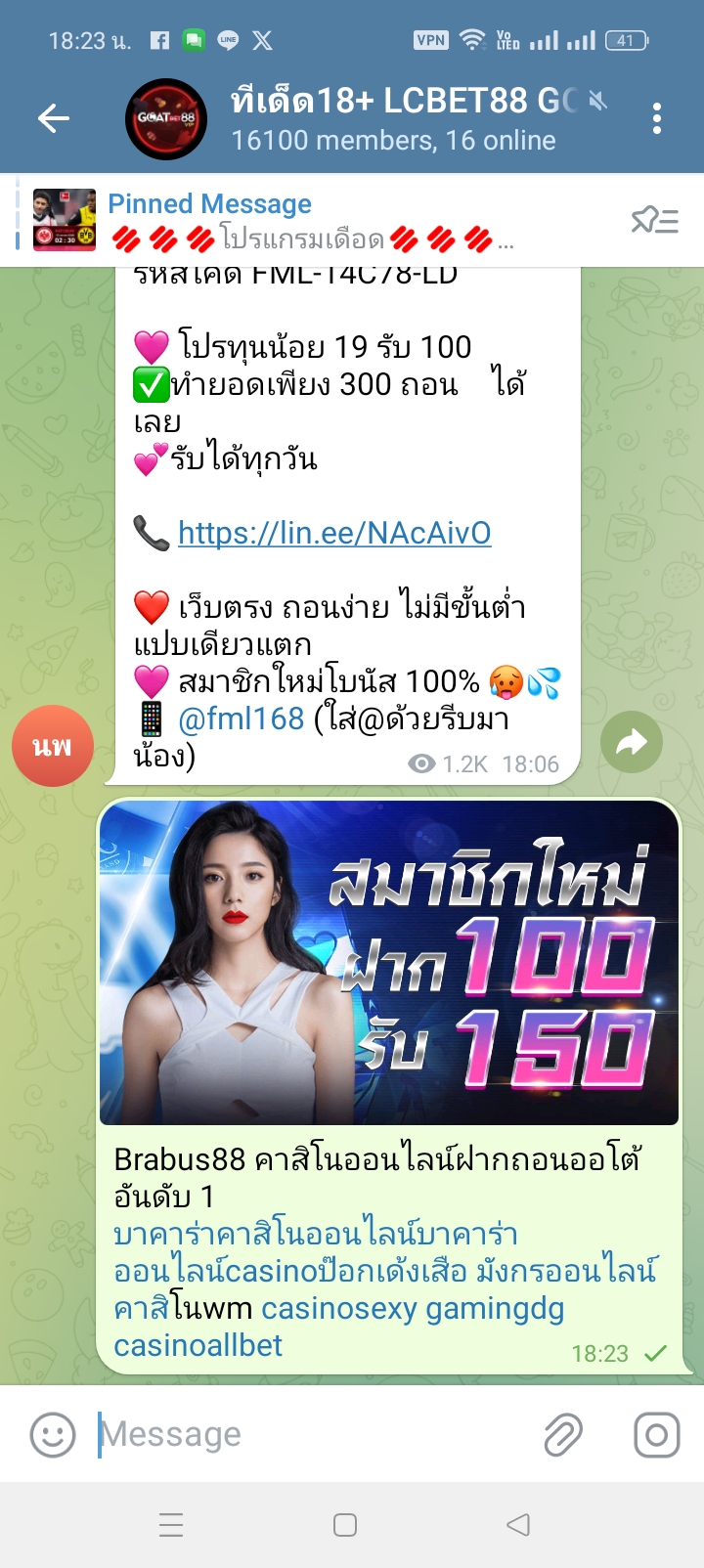704x1568 pixels.
Task: Open the LCBET88 group profile header
Action: pos(391,119)
